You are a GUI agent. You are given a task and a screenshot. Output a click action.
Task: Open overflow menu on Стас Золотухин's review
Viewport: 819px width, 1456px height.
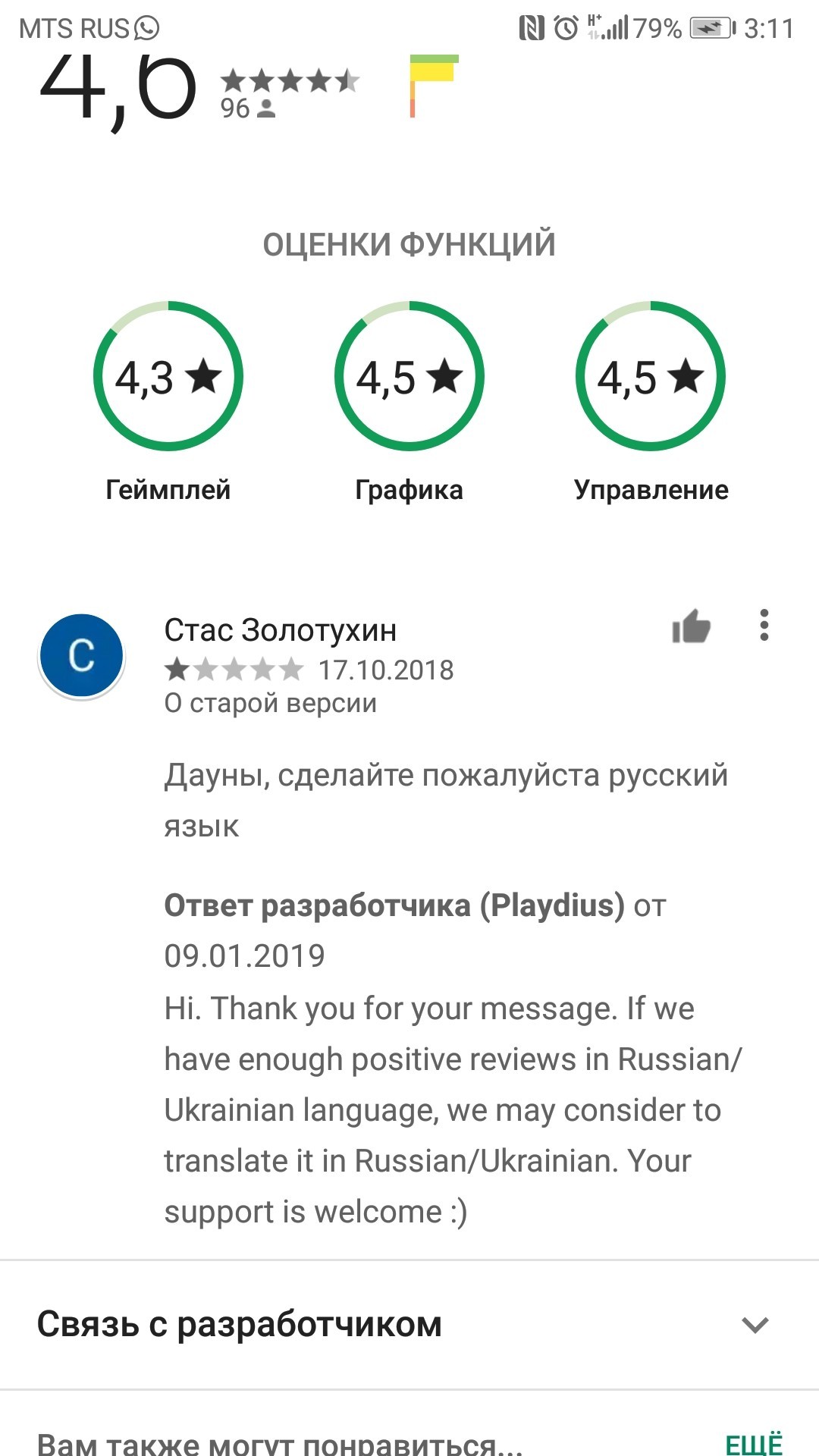tap(764, 626)
